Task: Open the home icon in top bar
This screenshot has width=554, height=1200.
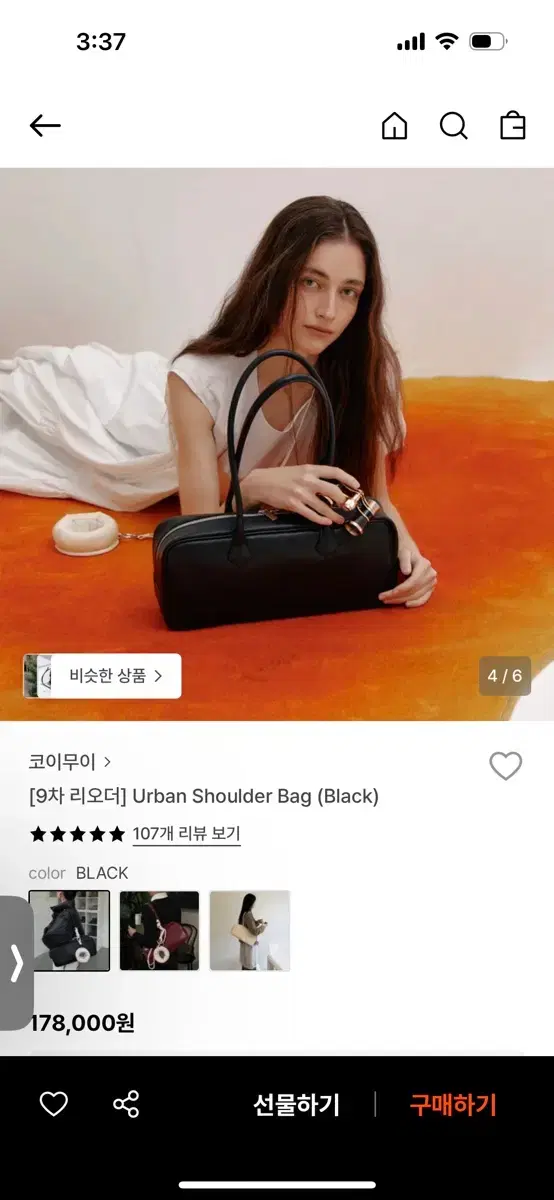Action: [395, 126]
